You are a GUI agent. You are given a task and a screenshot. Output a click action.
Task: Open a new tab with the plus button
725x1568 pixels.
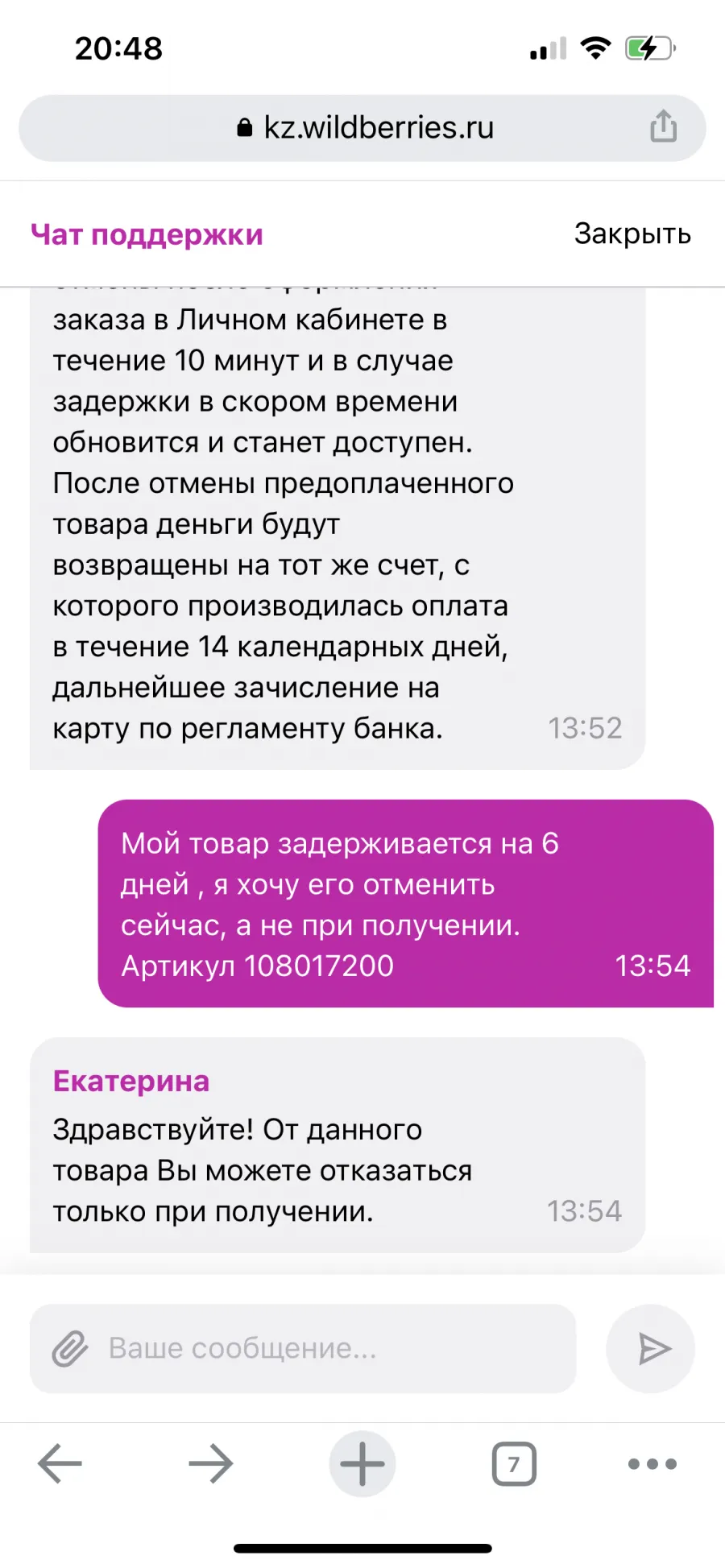pos(362,1463)
